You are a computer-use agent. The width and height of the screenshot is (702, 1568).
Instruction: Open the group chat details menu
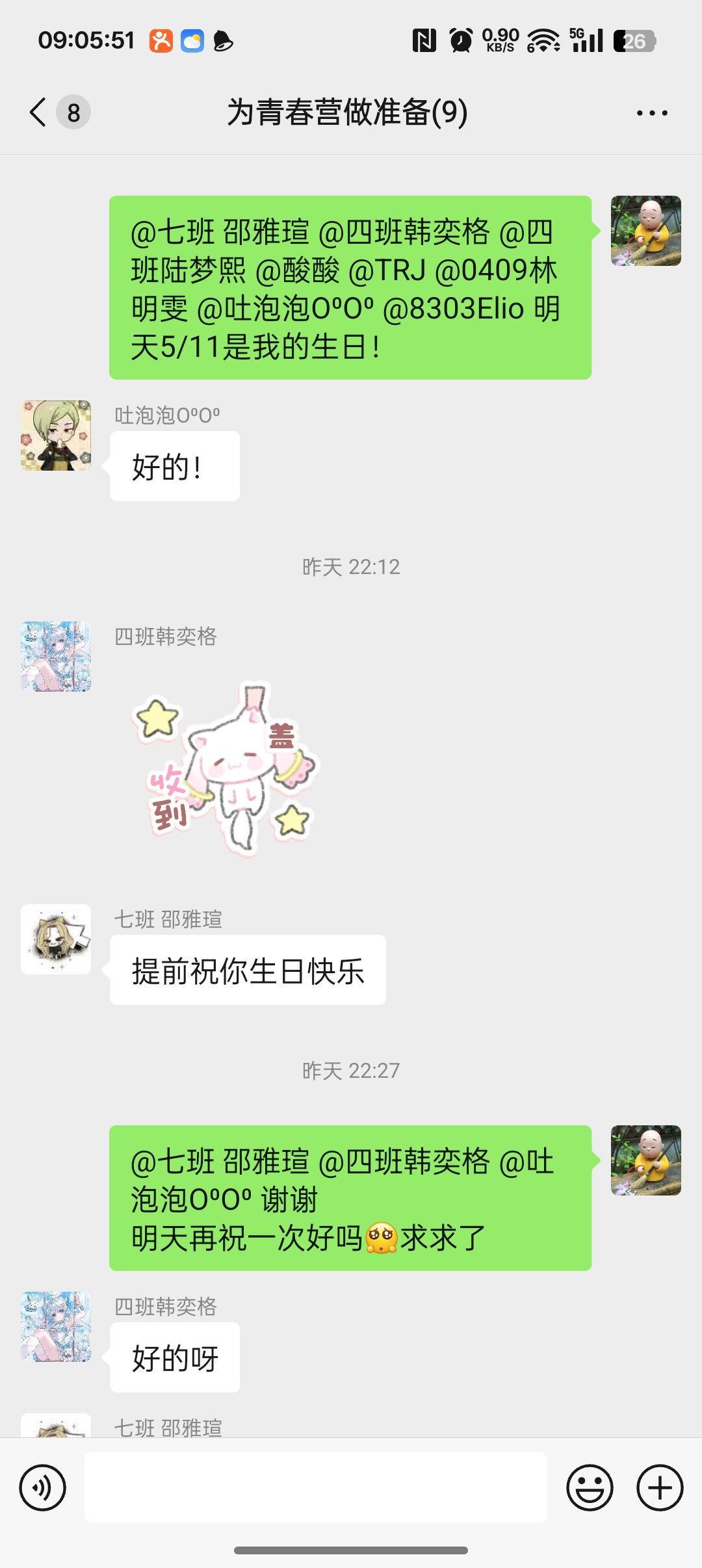651,113
